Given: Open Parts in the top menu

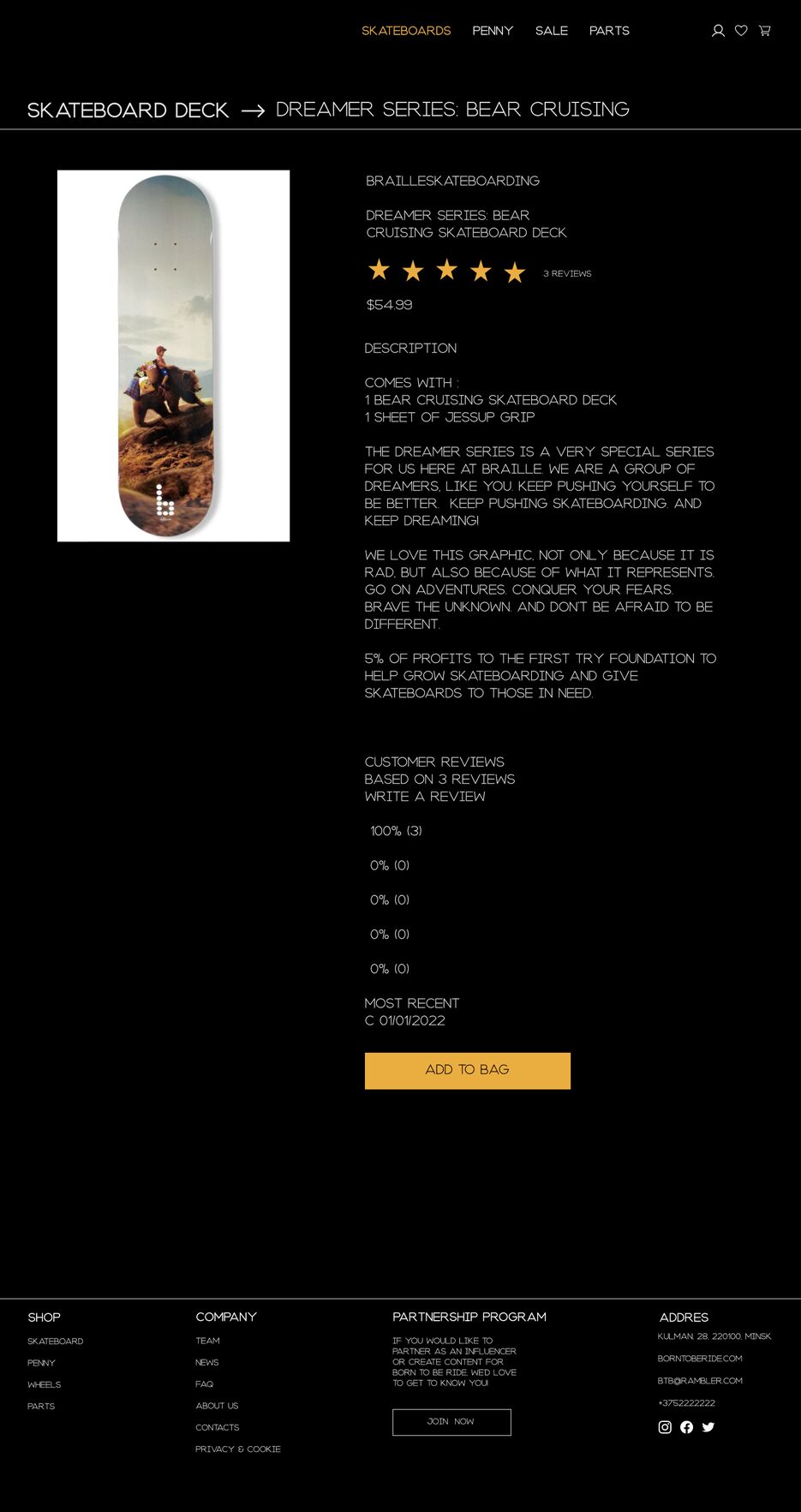Looking at the screenshot, I should click(609, 31).
